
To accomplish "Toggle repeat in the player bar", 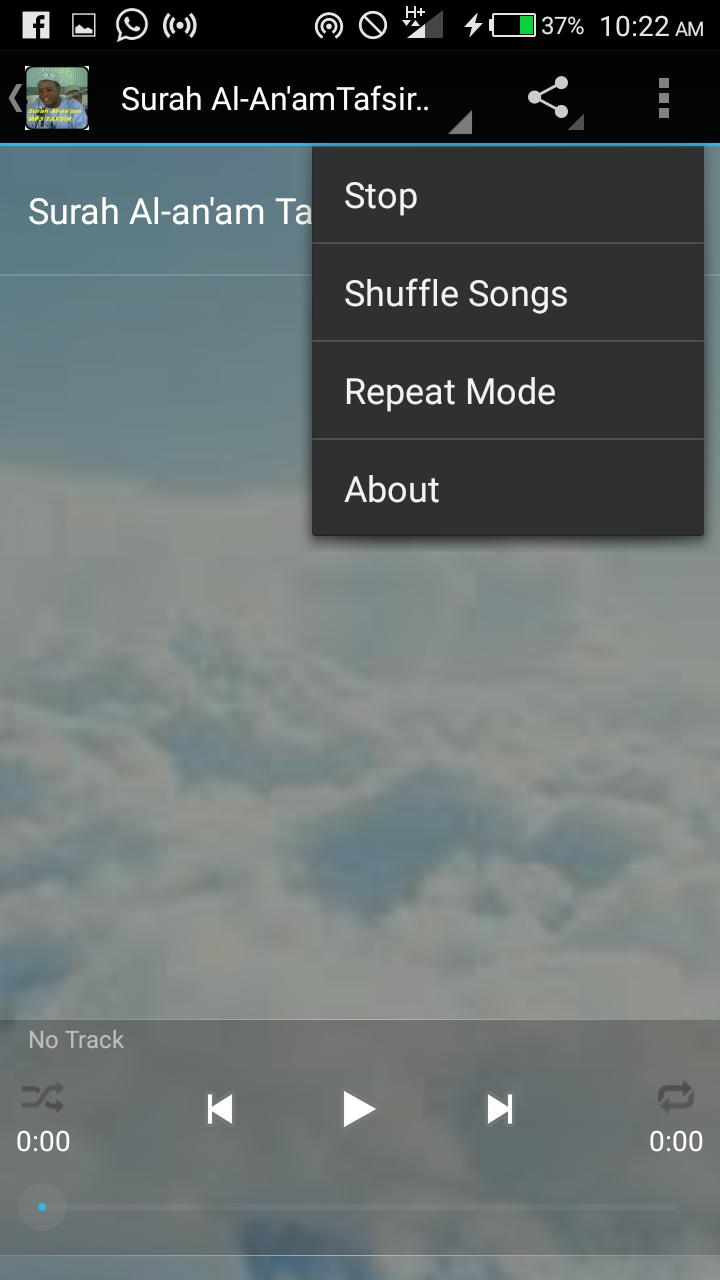I will click(x=675, y=1098).
